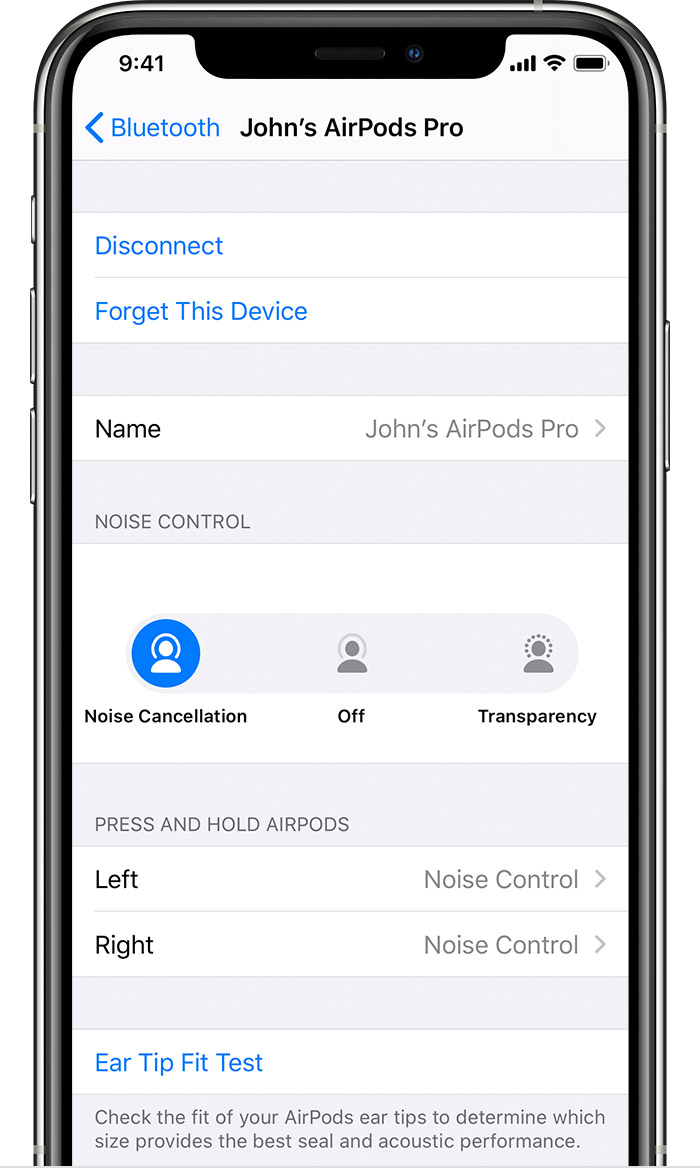The height and width of the screenshot is (1168, 700).
Task: Open Right AirPod press-and-hold settings
Action: pyautogui.click(x=350, y=945)
